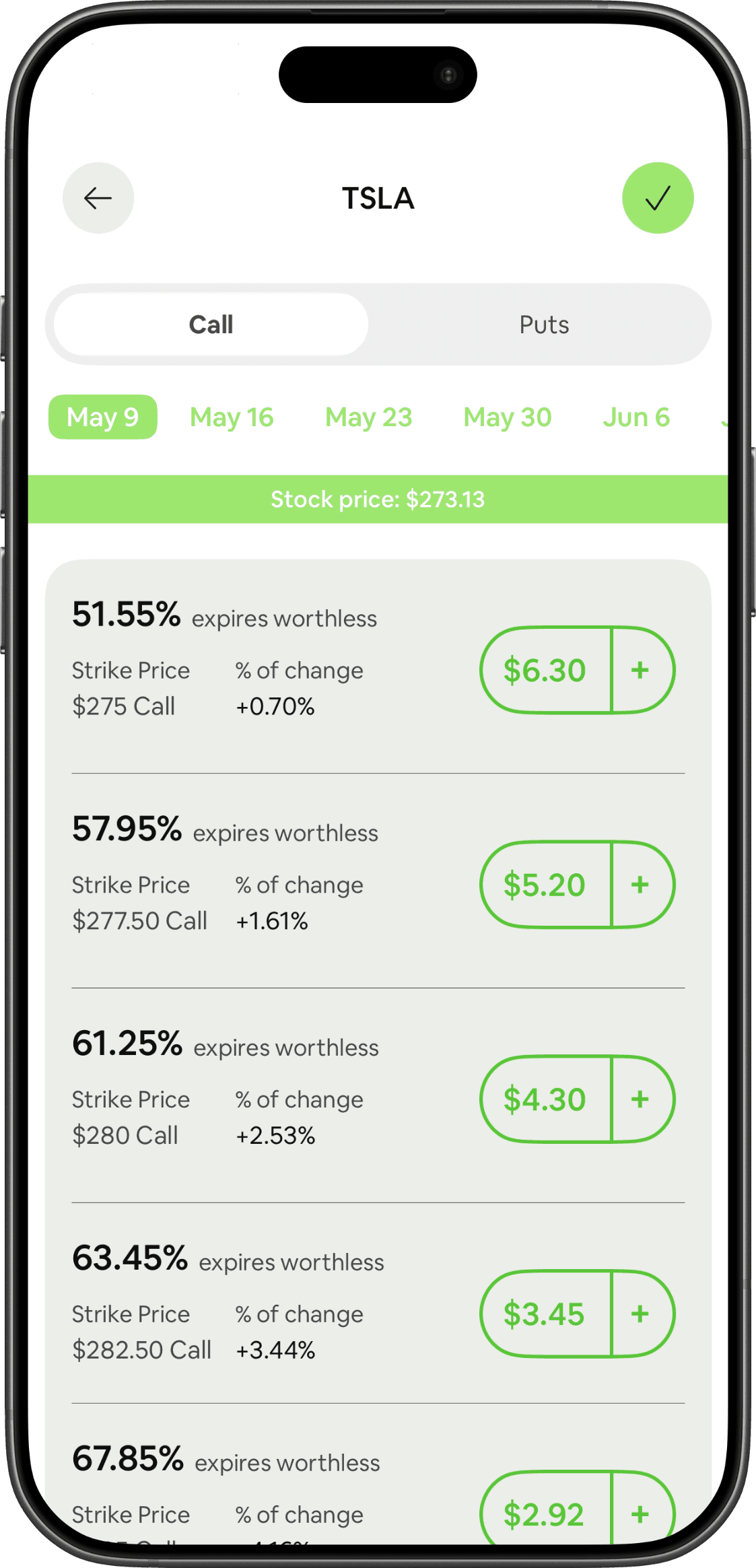Switch to the May 30 expiration

point(507,417)
